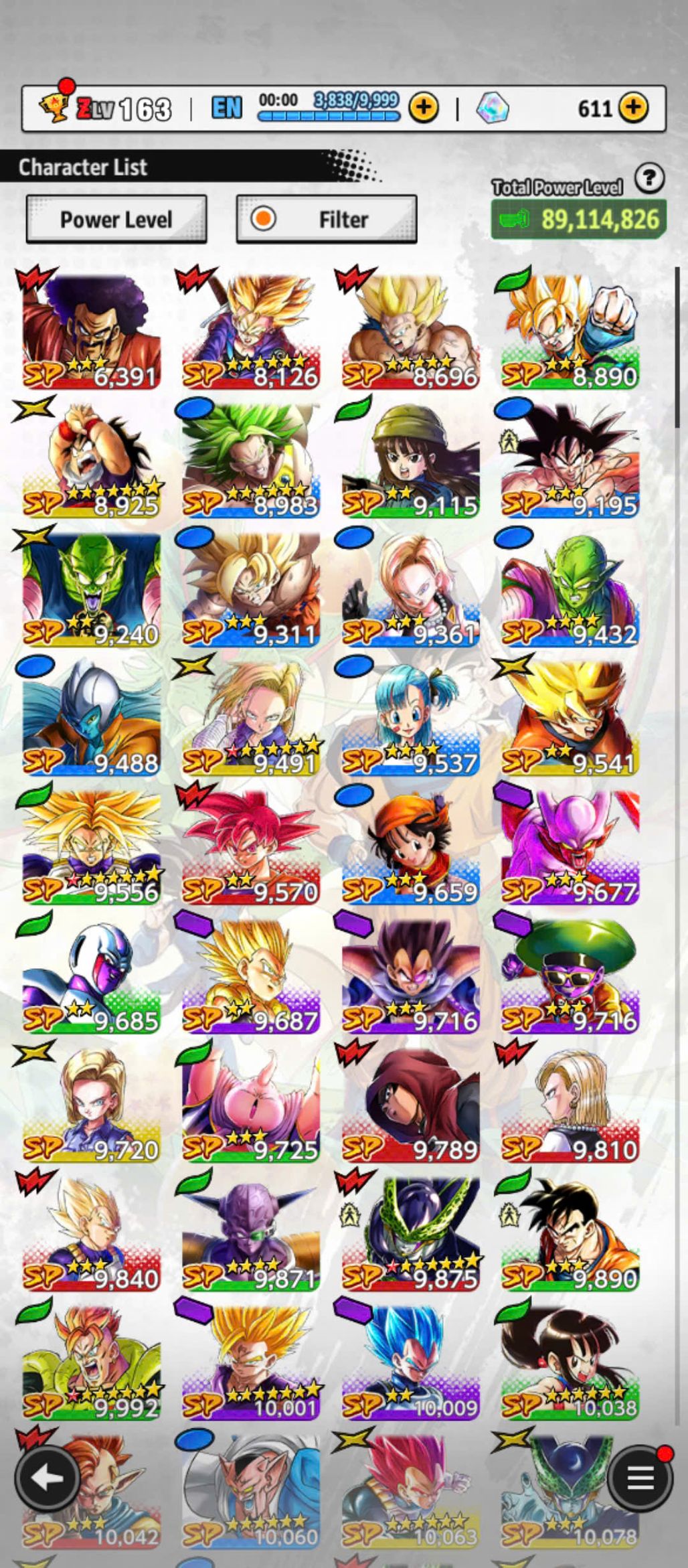Open the Total Power Level help icon
This screenshot has height=1568, width=688.
coord(649,178)
